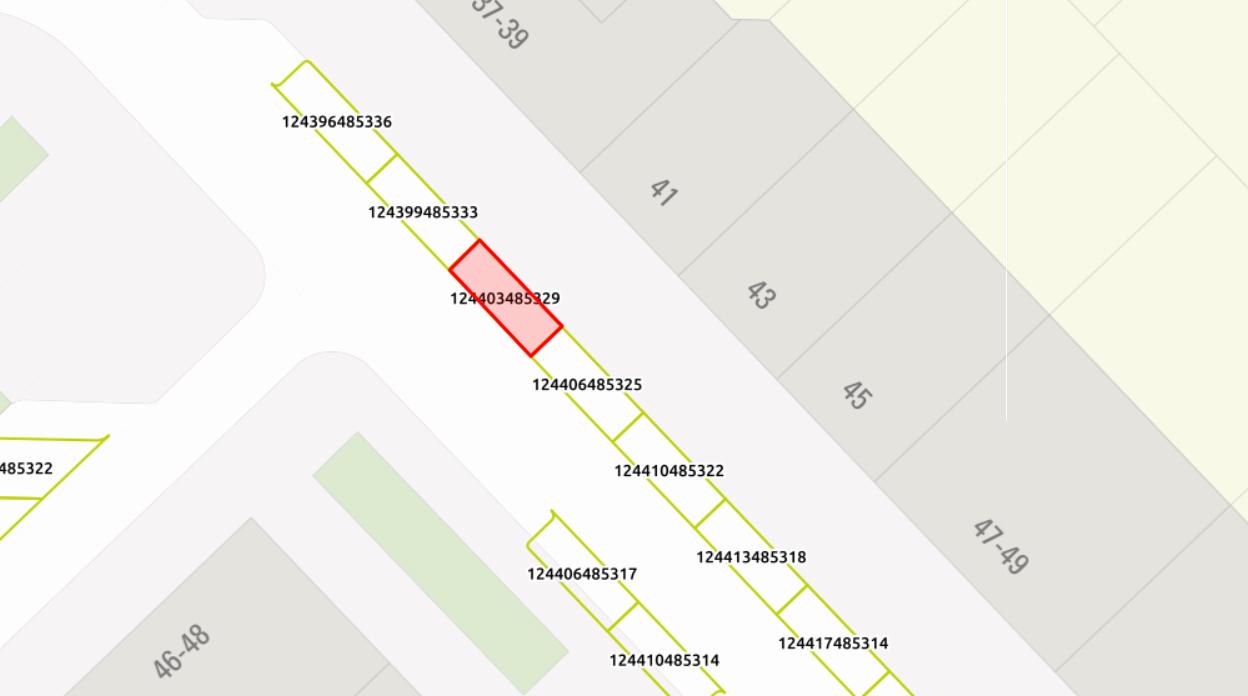Tap the highlighted bay 124403485329
The height and width of the screenshot is (696, 1248).
coord(505,298)
